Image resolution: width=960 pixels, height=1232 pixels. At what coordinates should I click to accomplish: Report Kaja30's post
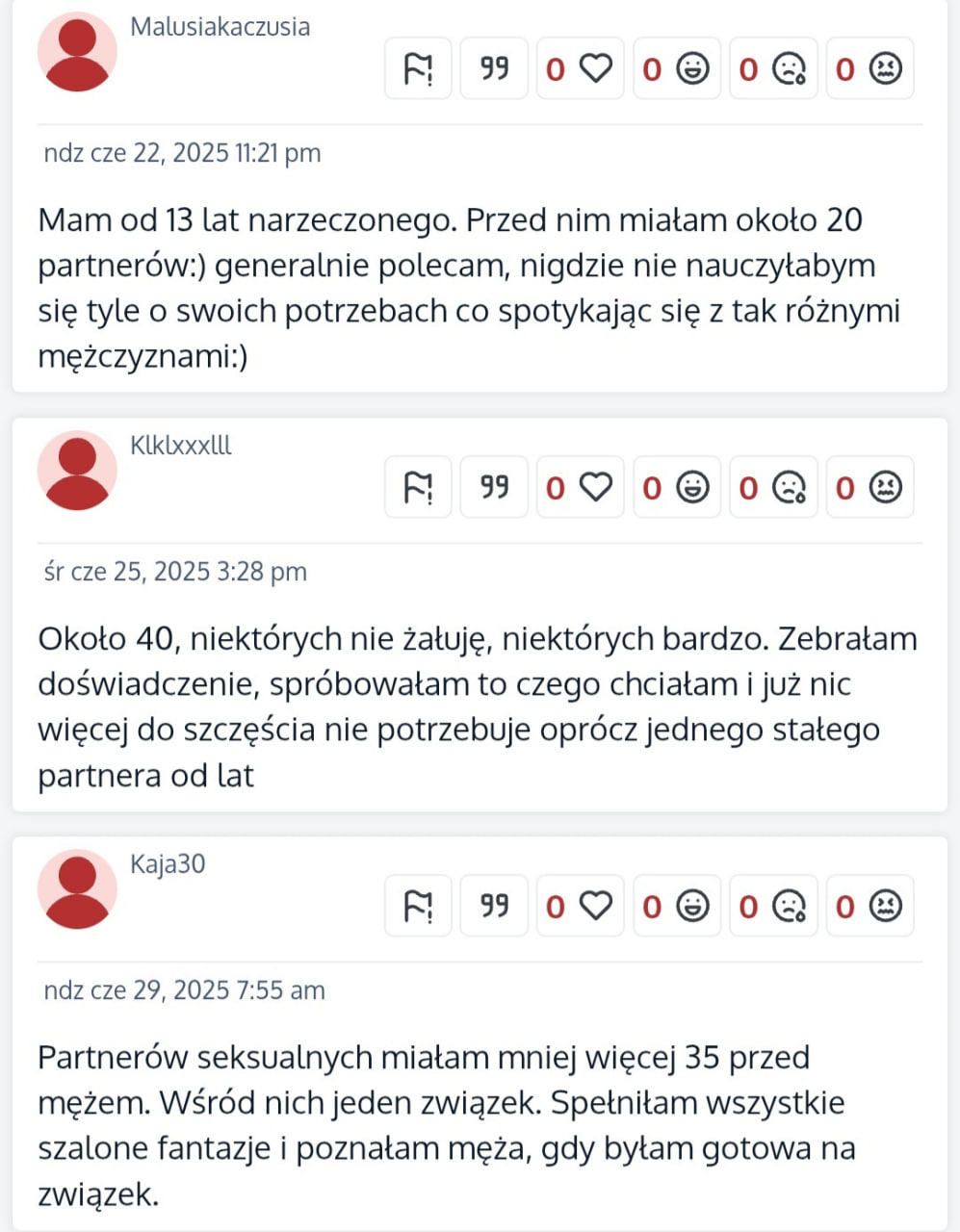pyautogui.click(x=418, y=906)
